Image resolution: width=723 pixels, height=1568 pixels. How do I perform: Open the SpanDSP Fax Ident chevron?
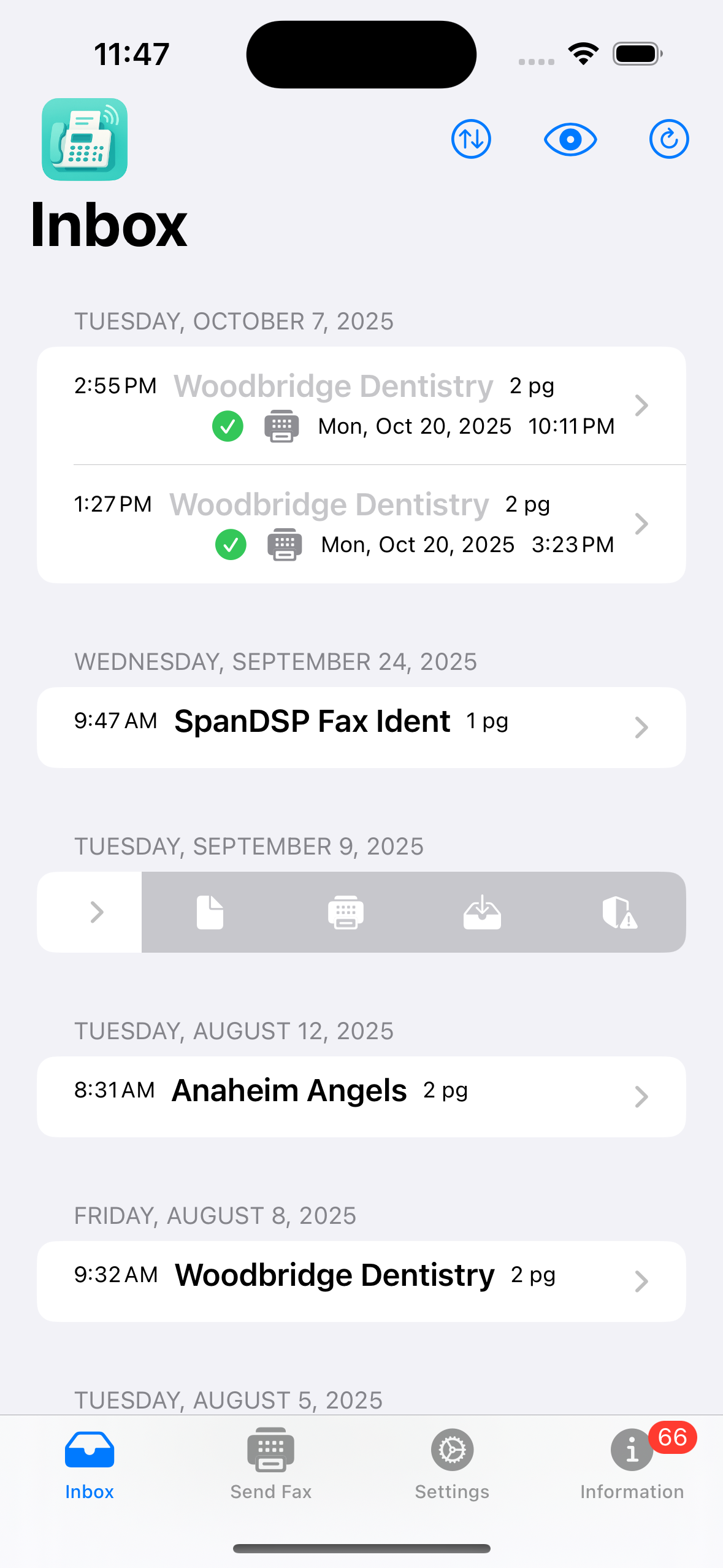[x=641, y=727]
